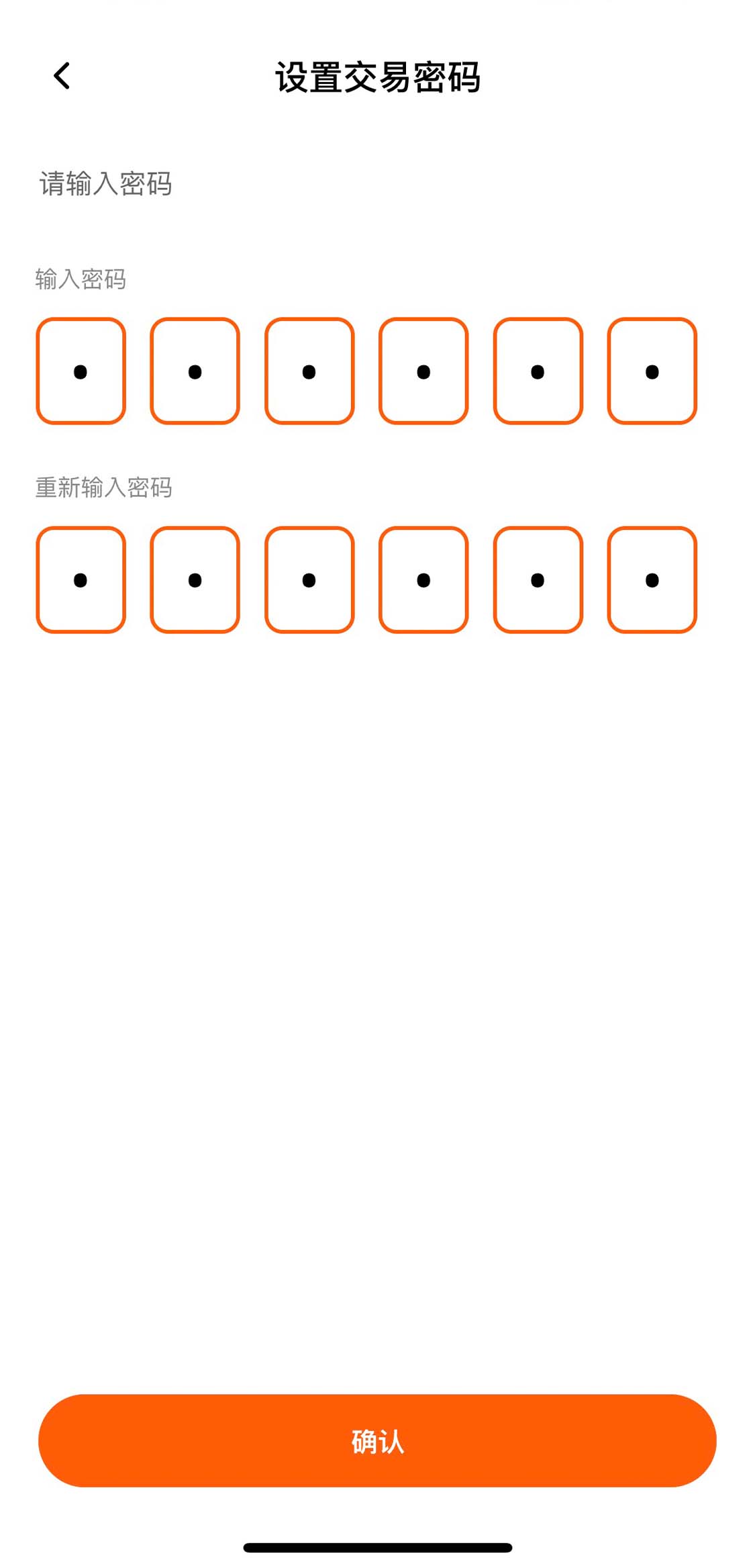755x1568 pixels.
Task: Tap the 确认 confirm button
Action: coord(377,1440)
